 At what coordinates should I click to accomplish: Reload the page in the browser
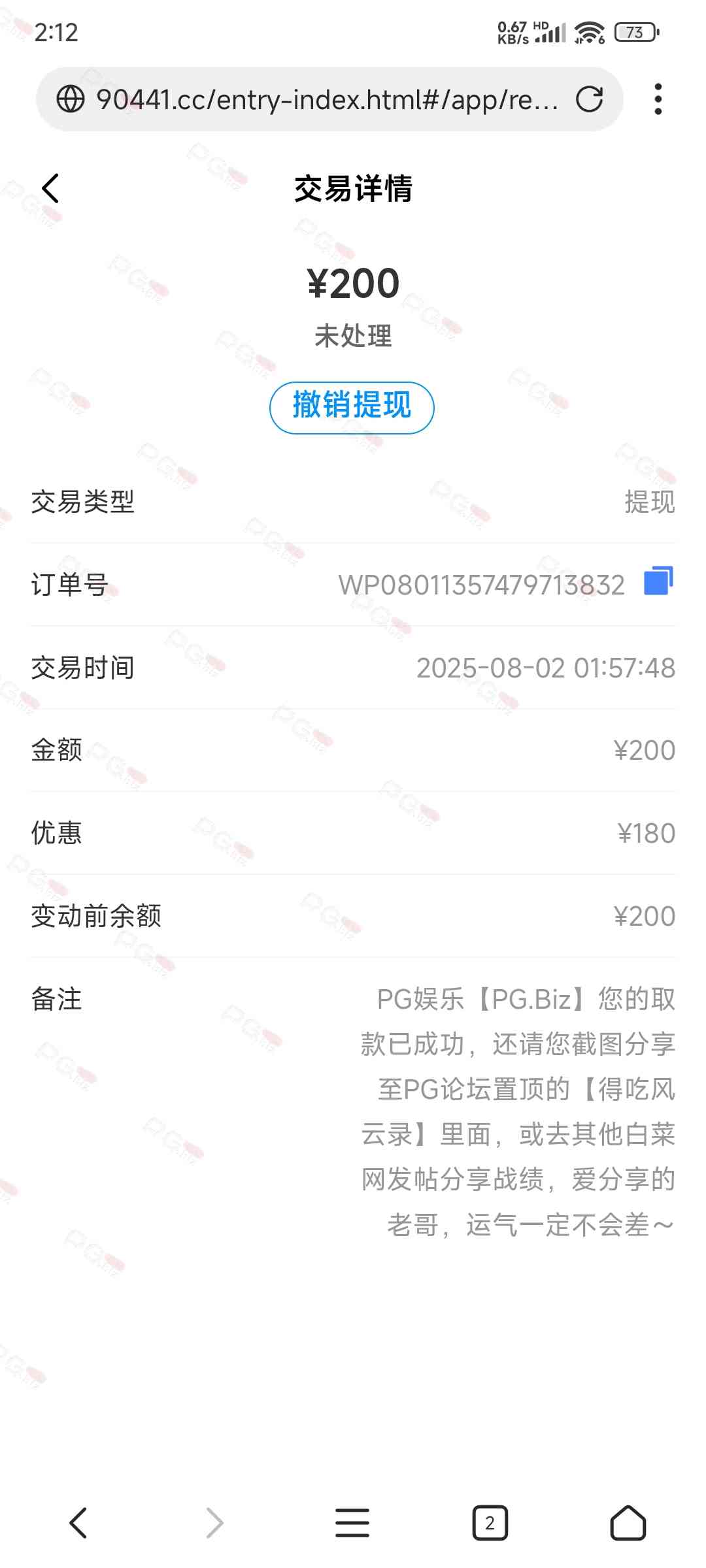(589, 99)
